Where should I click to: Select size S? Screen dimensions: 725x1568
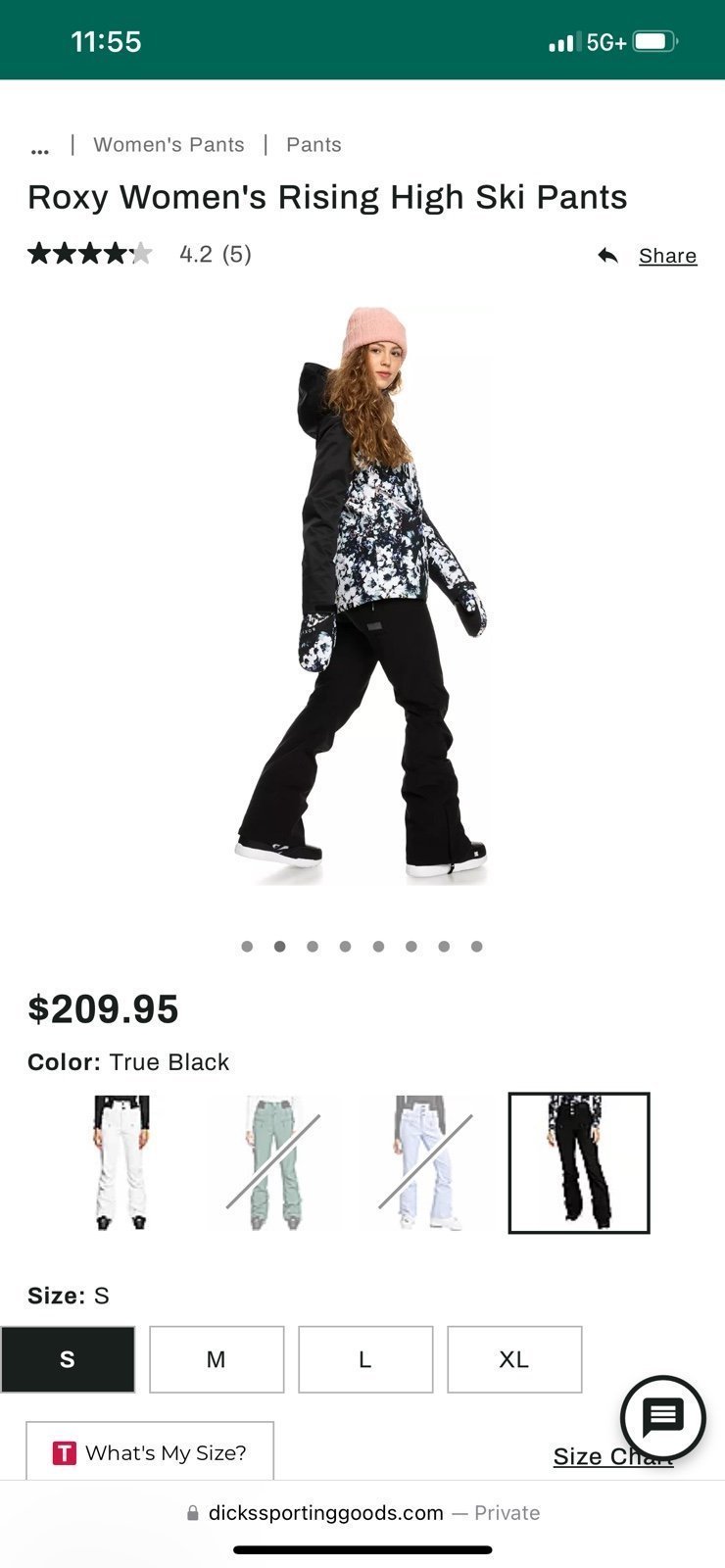[x=68, y=1359]
